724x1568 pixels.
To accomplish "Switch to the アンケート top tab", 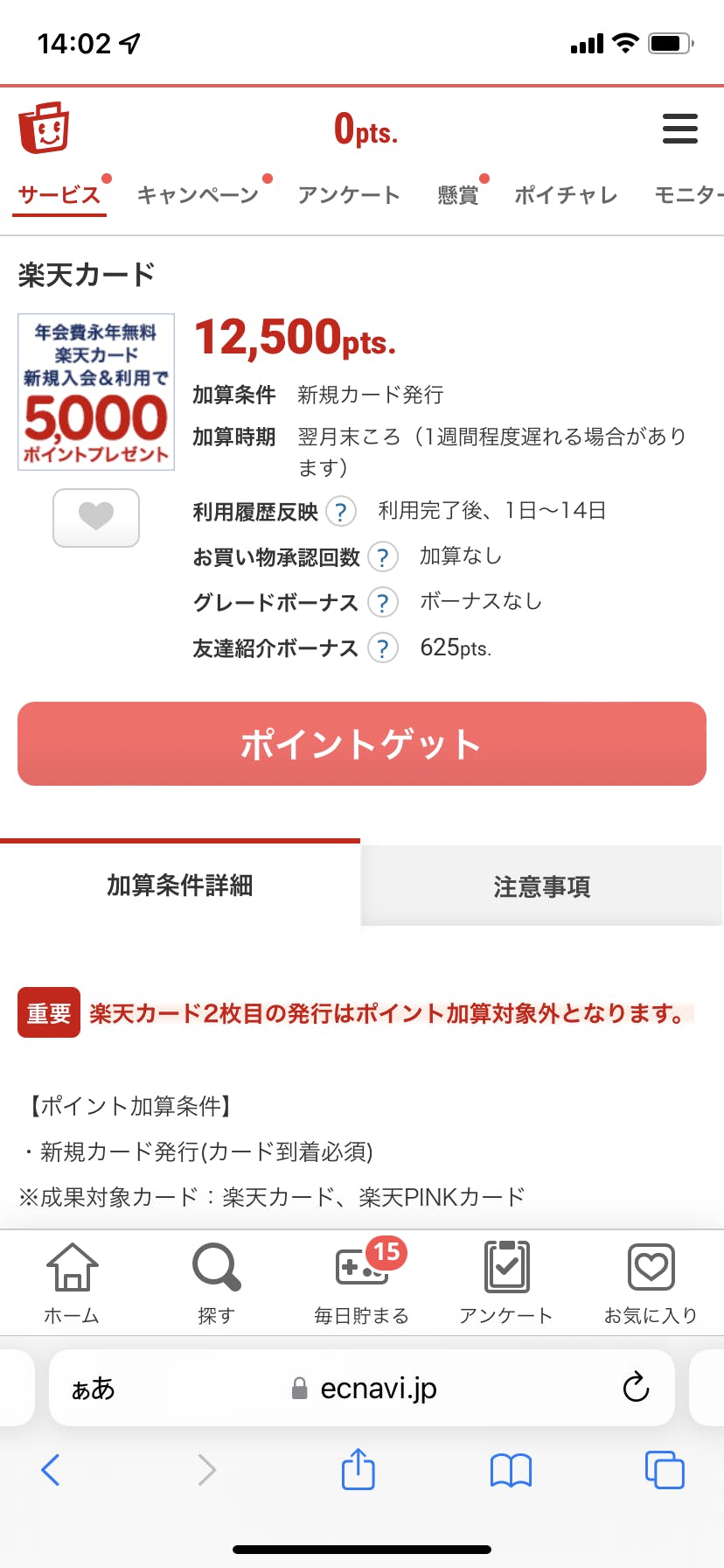I will point(348,194).
